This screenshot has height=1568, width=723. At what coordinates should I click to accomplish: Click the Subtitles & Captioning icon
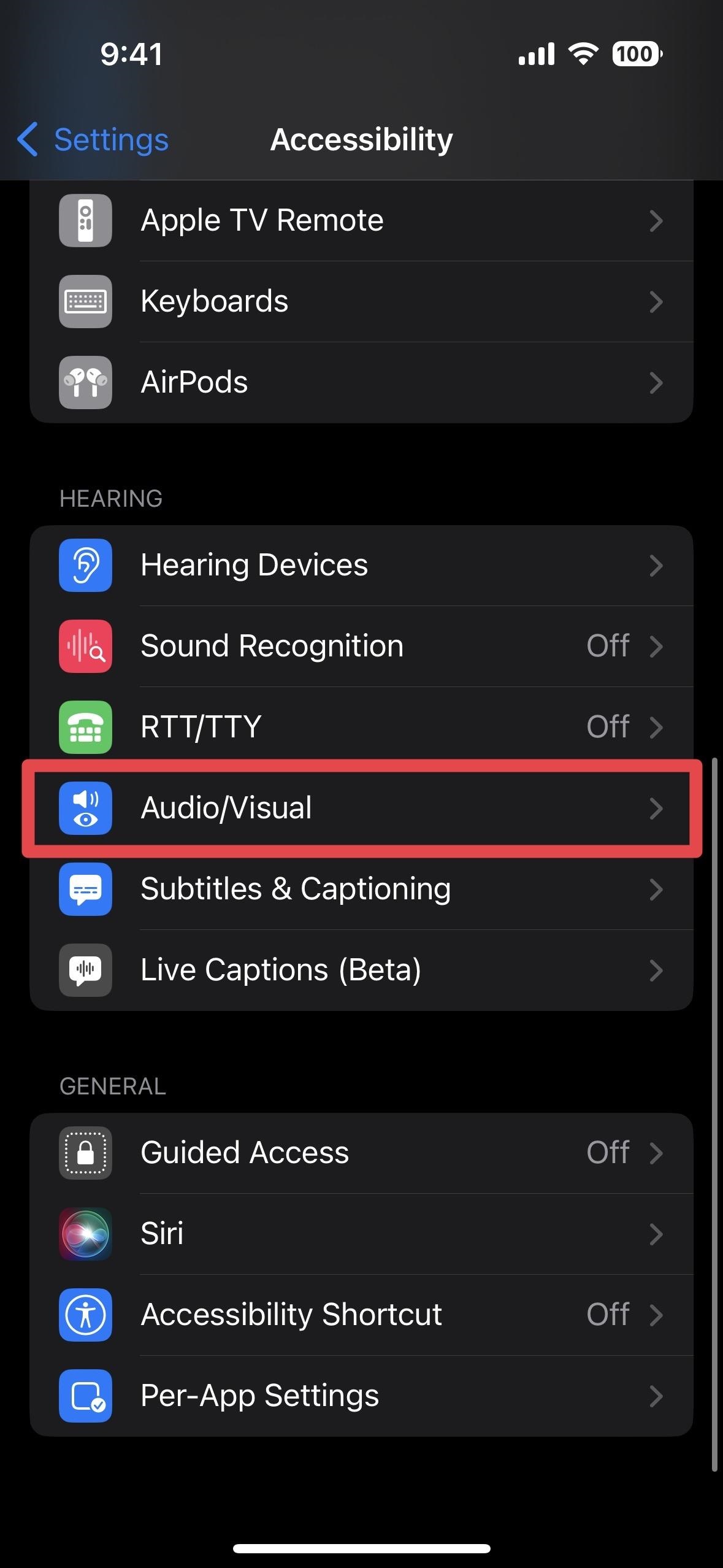pos(85,890)
